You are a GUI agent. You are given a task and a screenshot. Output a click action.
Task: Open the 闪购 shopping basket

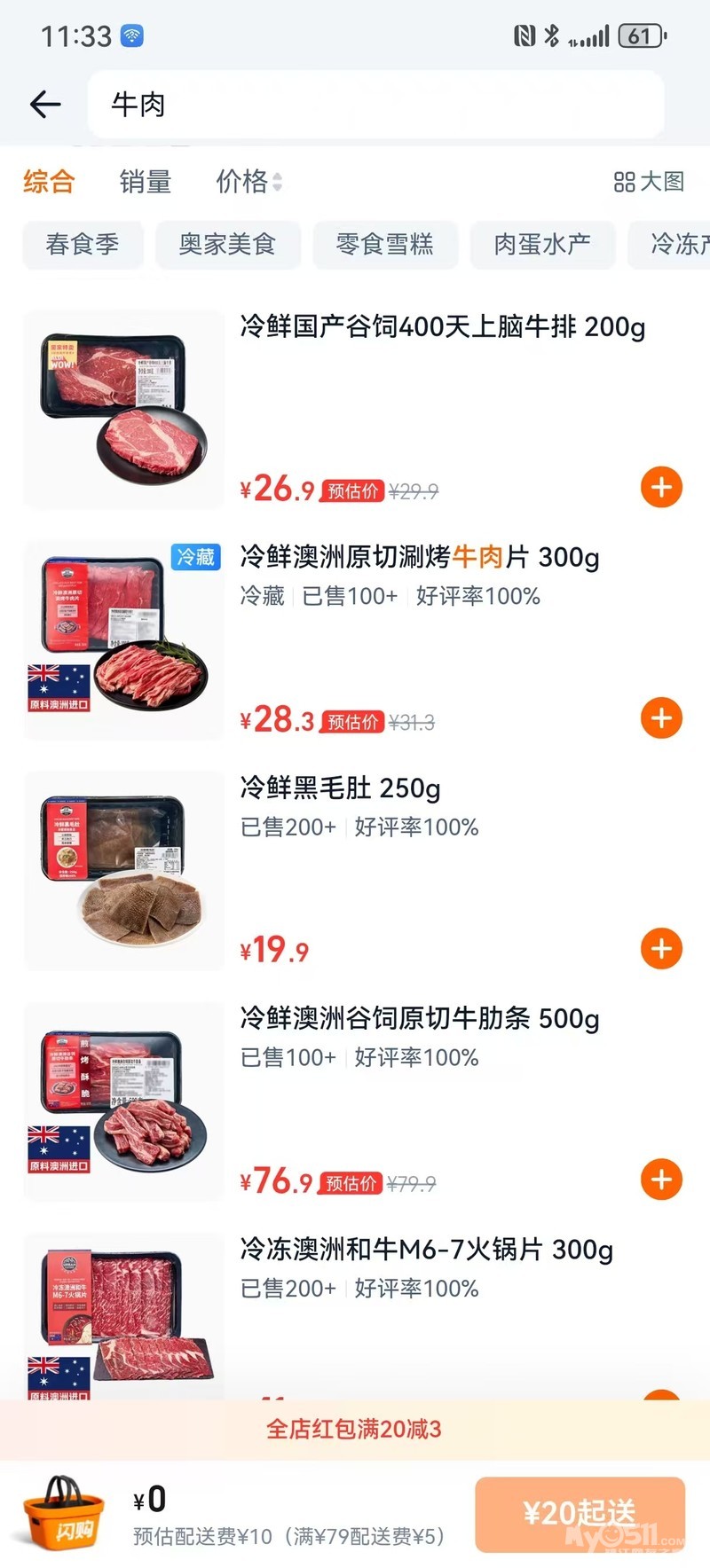[x=63, y=1513]
